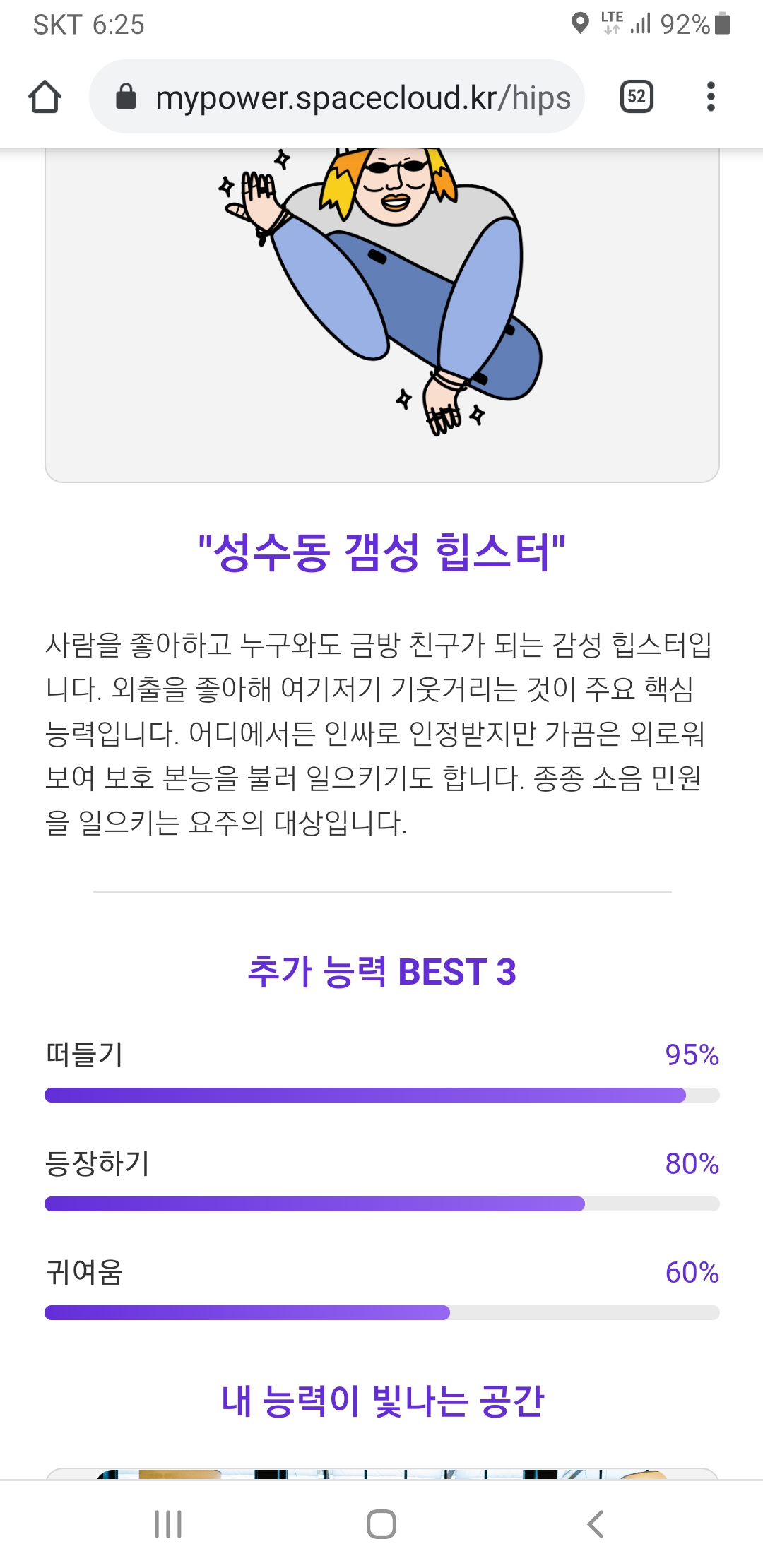Open the tab switcher showing 52 tabs
Image resolution: width=763 pixels, height=1568 pixels.
coord(636,97)
